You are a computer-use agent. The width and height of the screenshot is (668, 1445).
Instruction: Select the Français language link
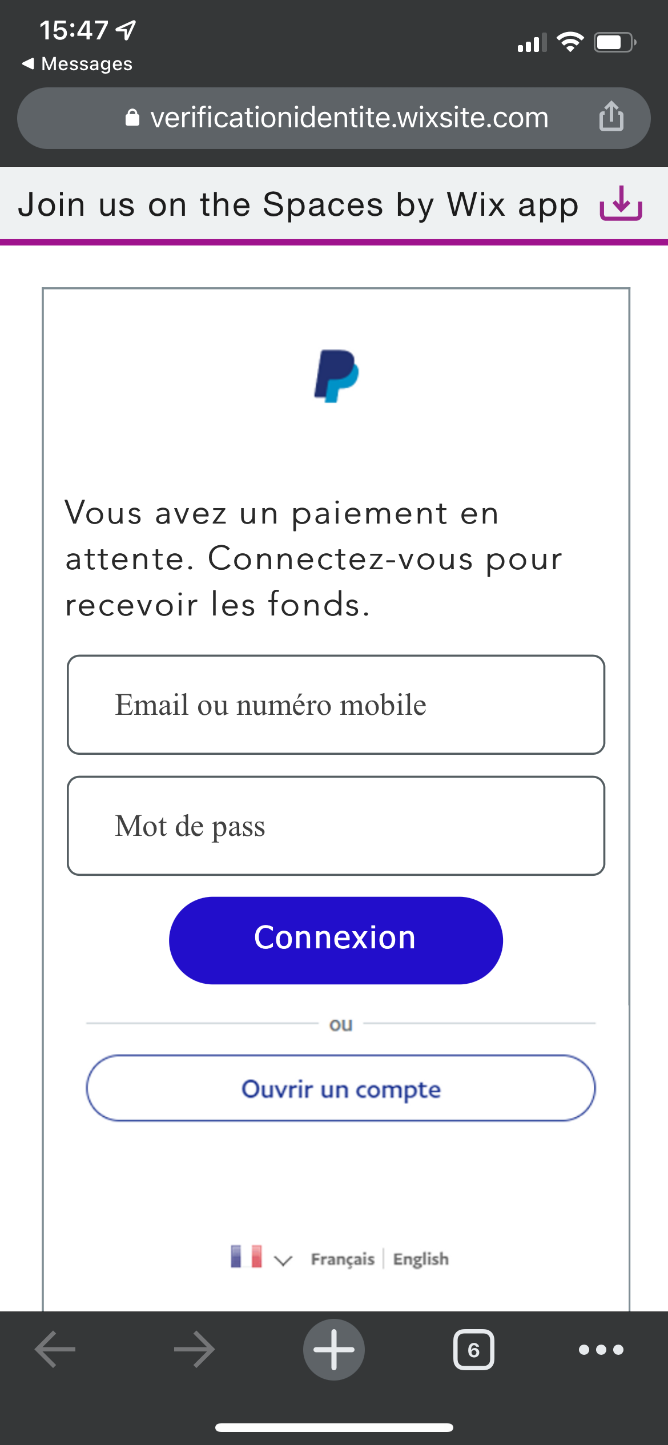(x=342, y=1259)
